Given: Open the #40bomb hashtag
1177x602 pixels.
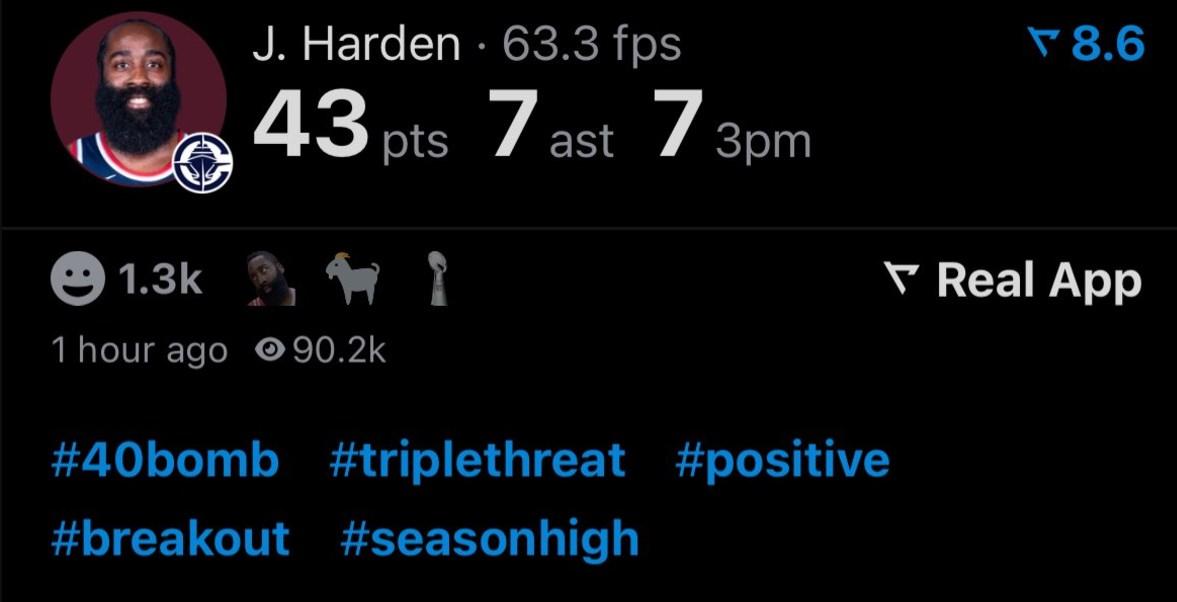Looking at the screenshot, I should [x=165, y=461].
